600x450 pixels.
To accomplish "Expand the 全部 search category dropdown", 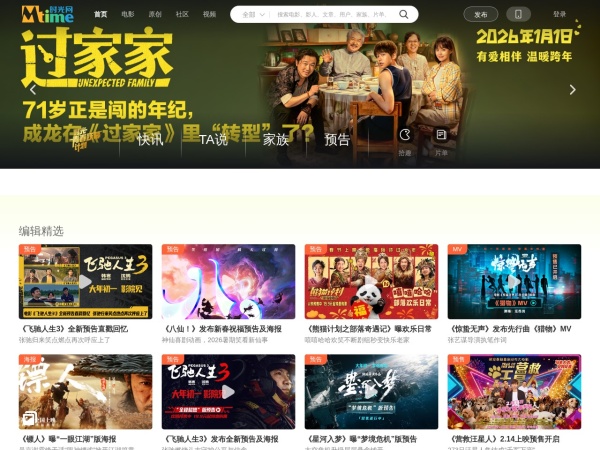I will click(250, 15).
